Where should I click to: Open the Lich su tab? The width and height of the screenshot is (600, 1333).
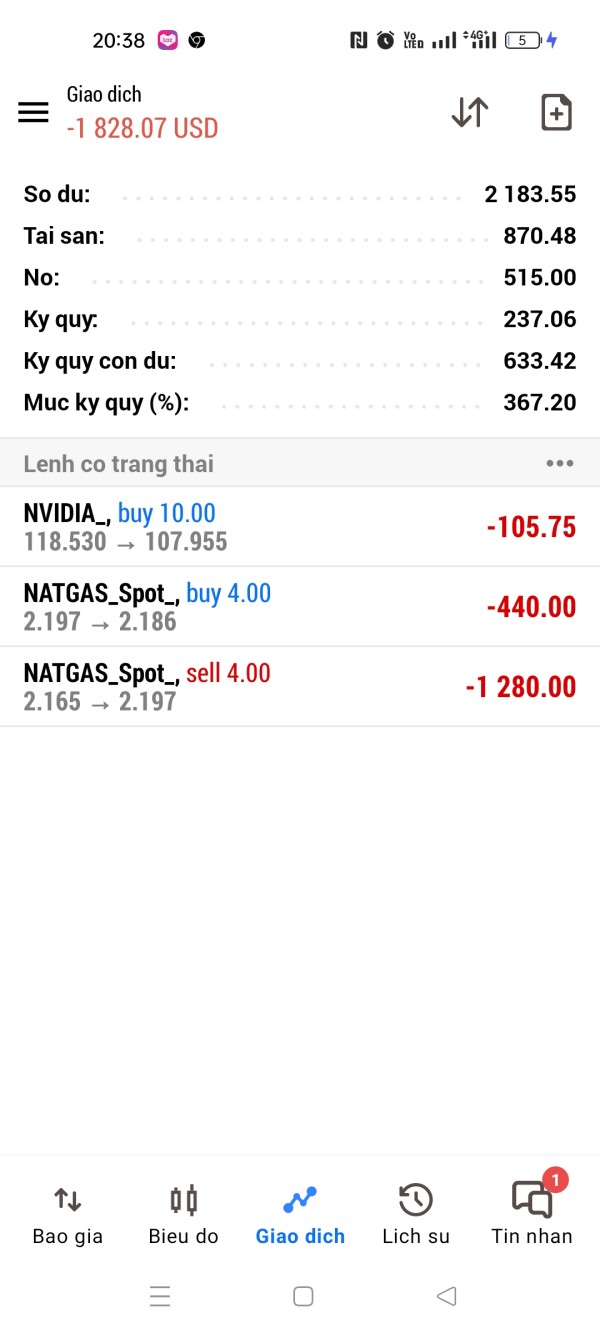tap(416, 1214)
